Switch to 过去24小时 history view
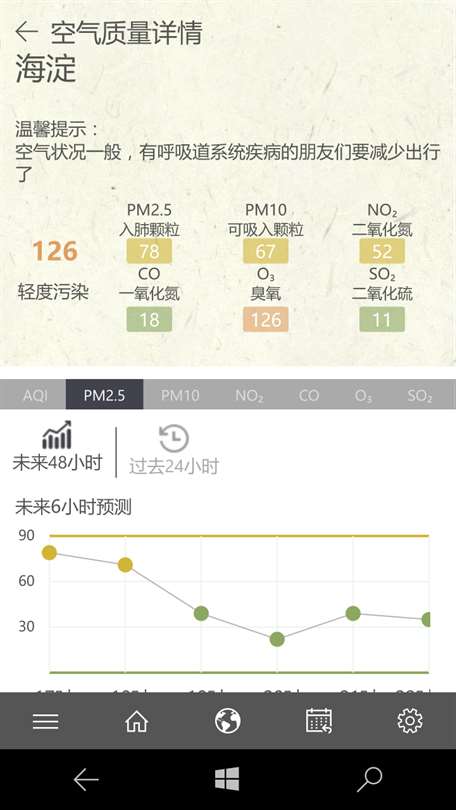 point(174,450)
